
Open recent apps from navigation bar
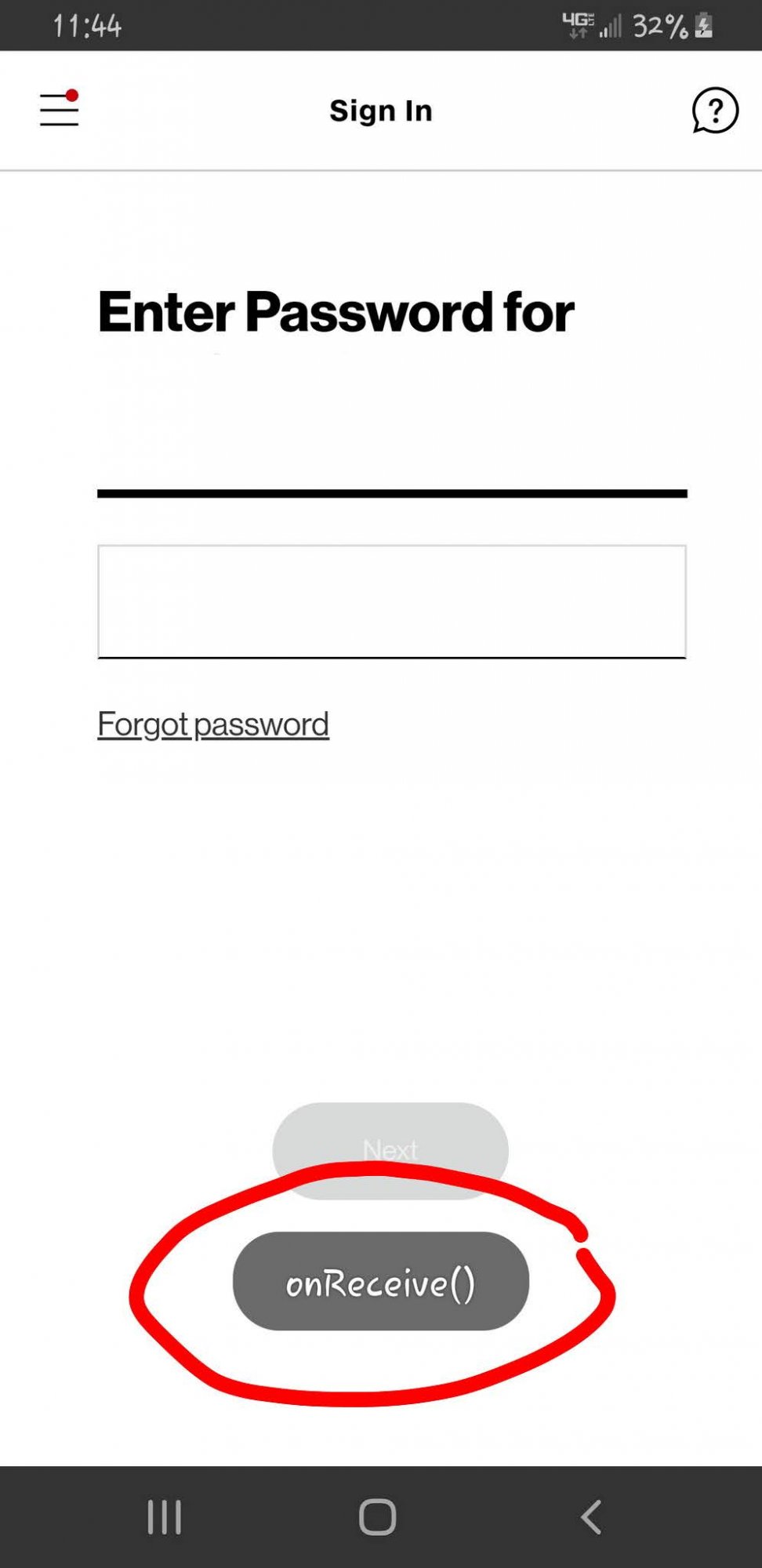click(x=165, y=1517)
